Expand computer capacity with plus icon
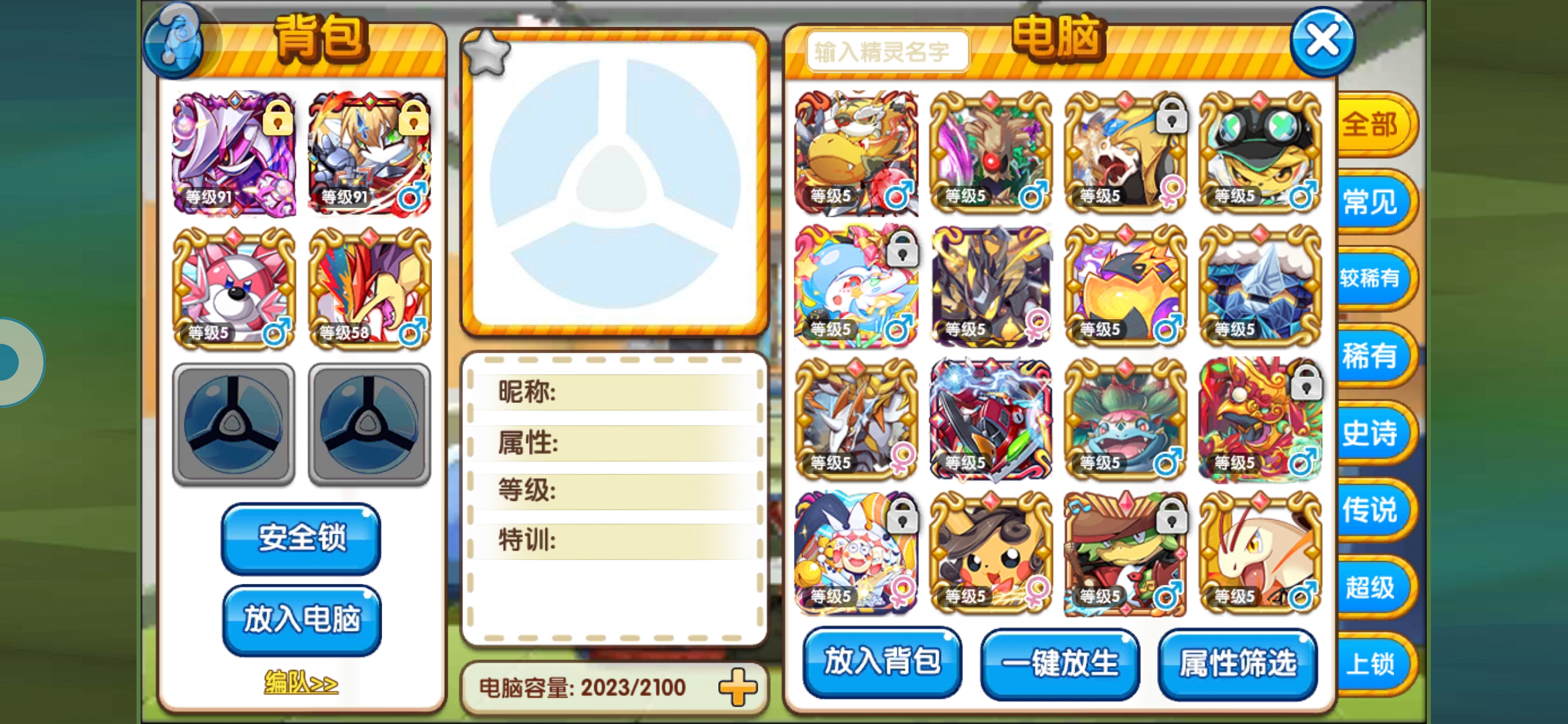Screen dimensions: 1568x724 coord(738,688)
